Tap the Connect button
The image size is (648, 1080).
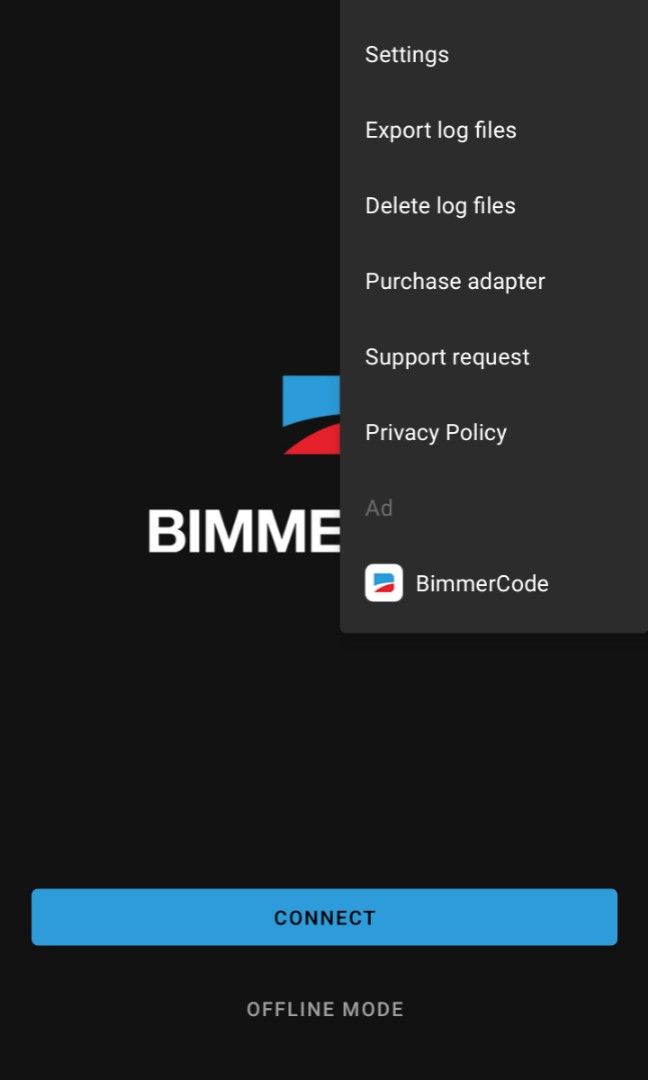tap(324, 917)
